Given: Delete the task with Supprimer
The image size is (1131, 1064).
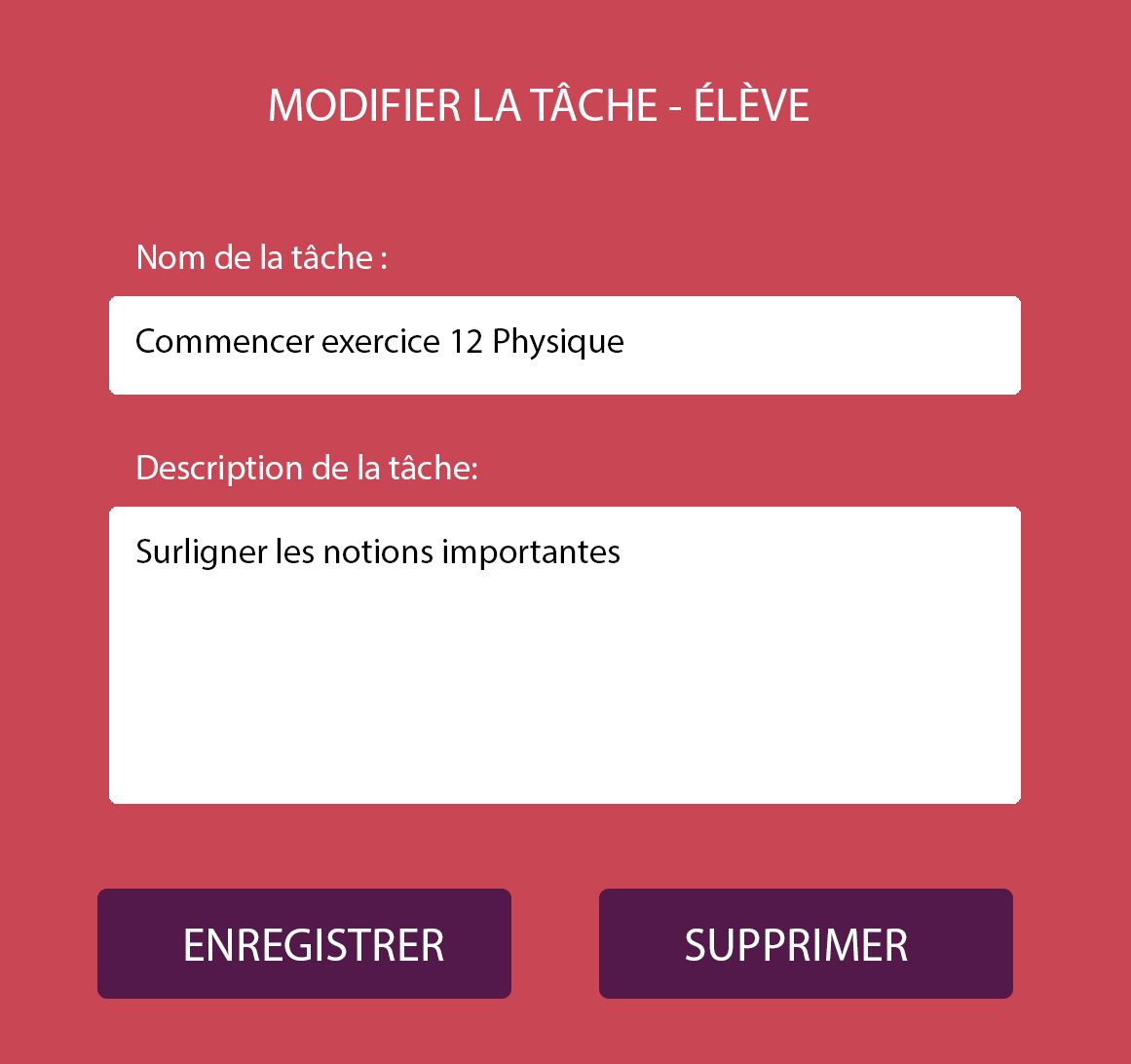Looking at the screenshot, I should tap(806, 943).
